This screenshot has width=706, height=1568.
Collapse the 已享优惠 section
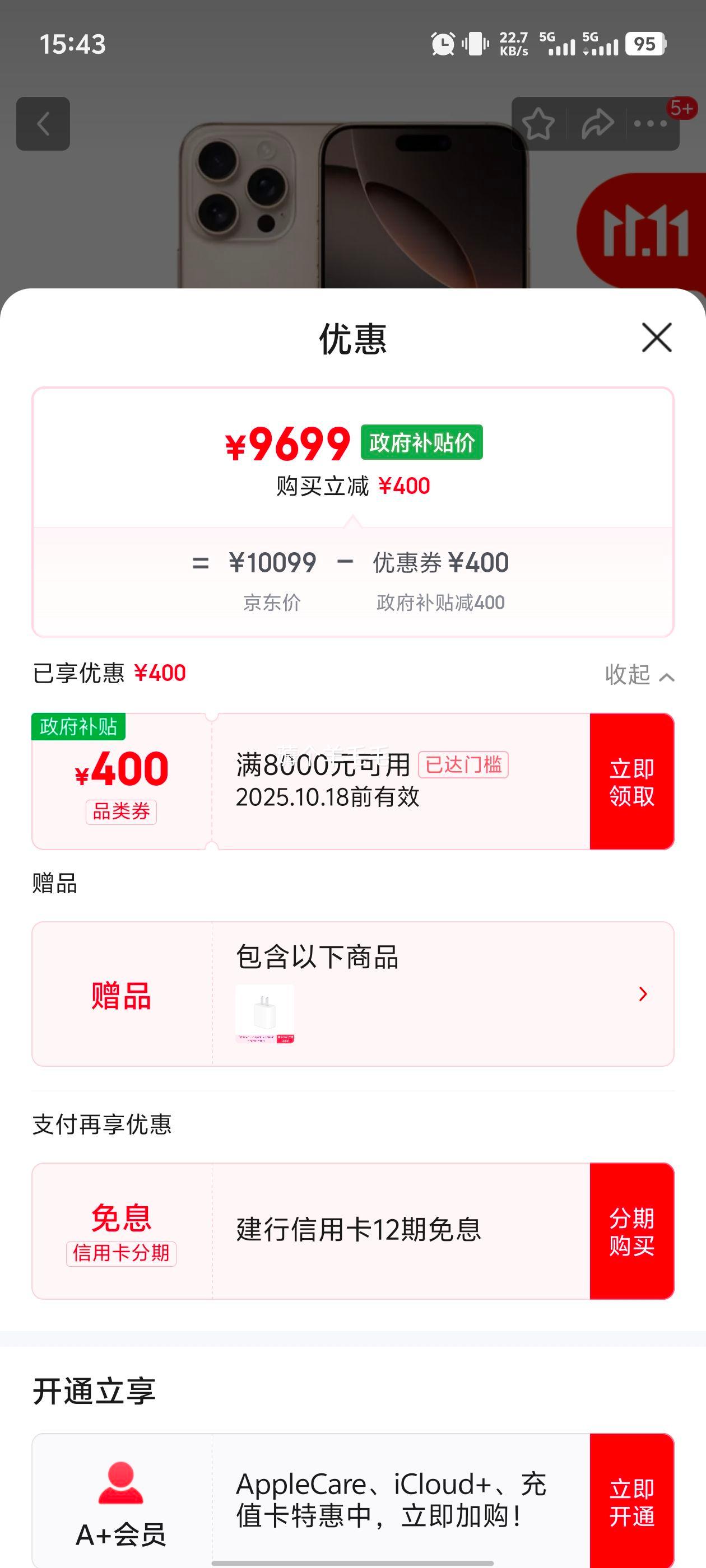(639, 675)
